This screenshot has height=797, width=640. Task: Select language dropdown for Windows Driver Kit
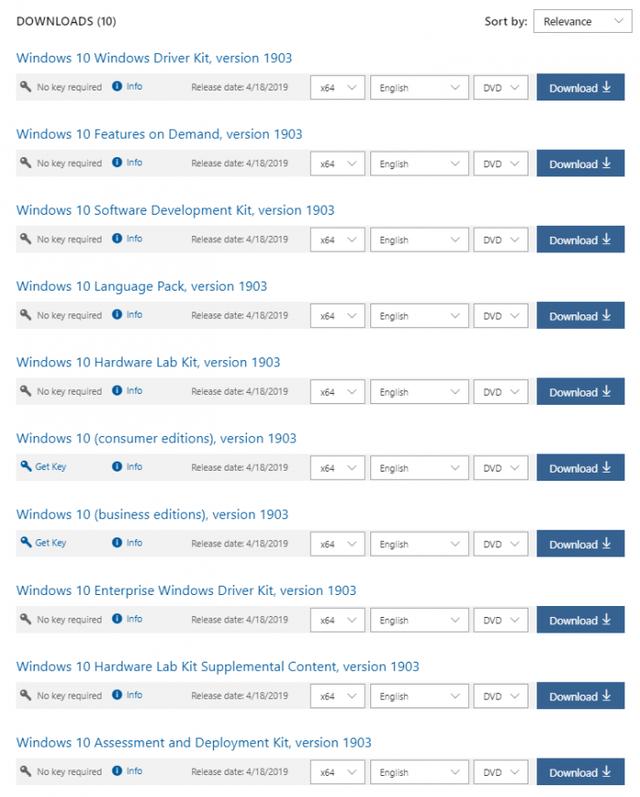(x=419, y=88)
